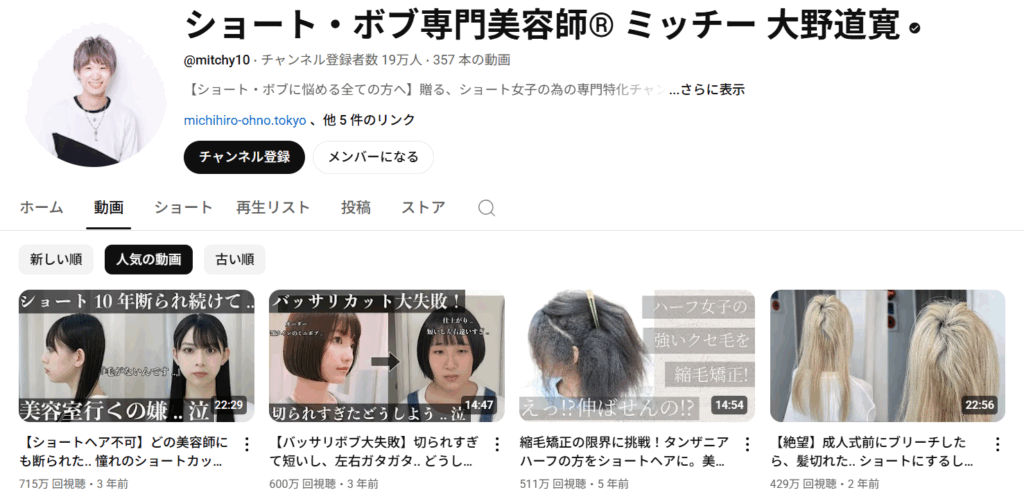Switch to the ショート tab
Screen dimensions: 1024x499
(x=183, y=208)
